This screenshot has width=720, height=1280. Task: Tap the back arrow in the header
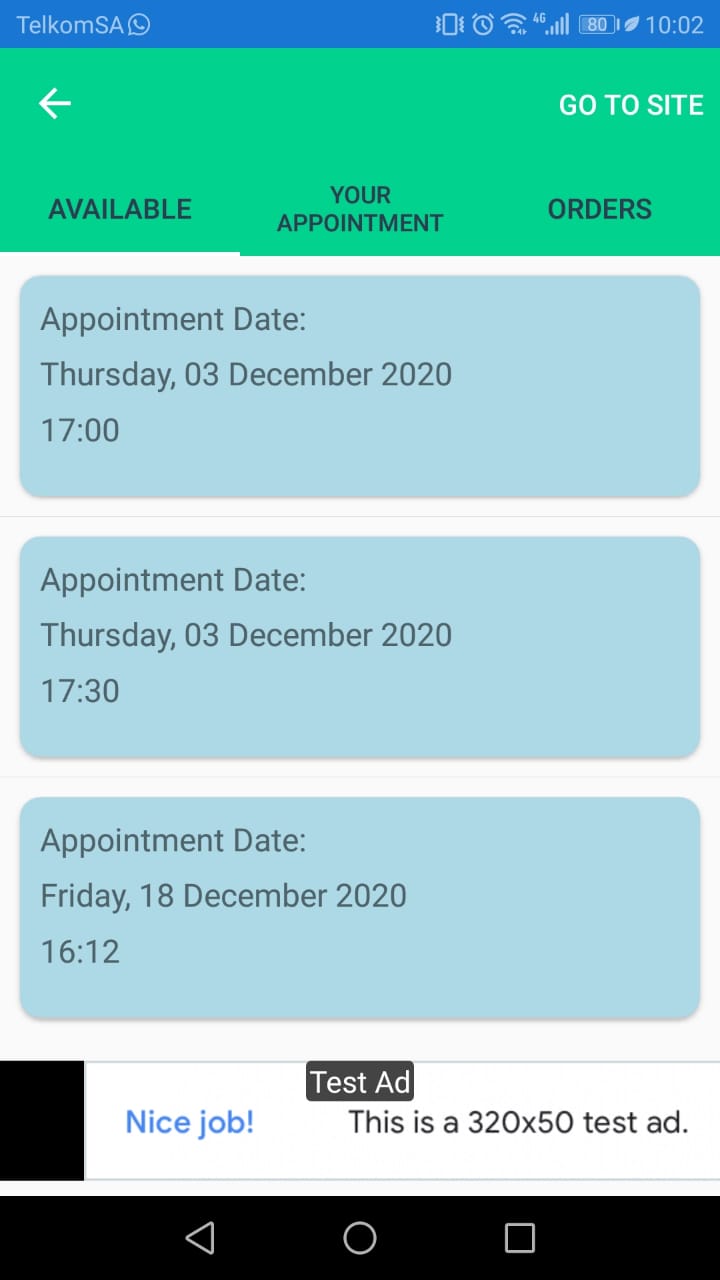[x=55, y=104]
